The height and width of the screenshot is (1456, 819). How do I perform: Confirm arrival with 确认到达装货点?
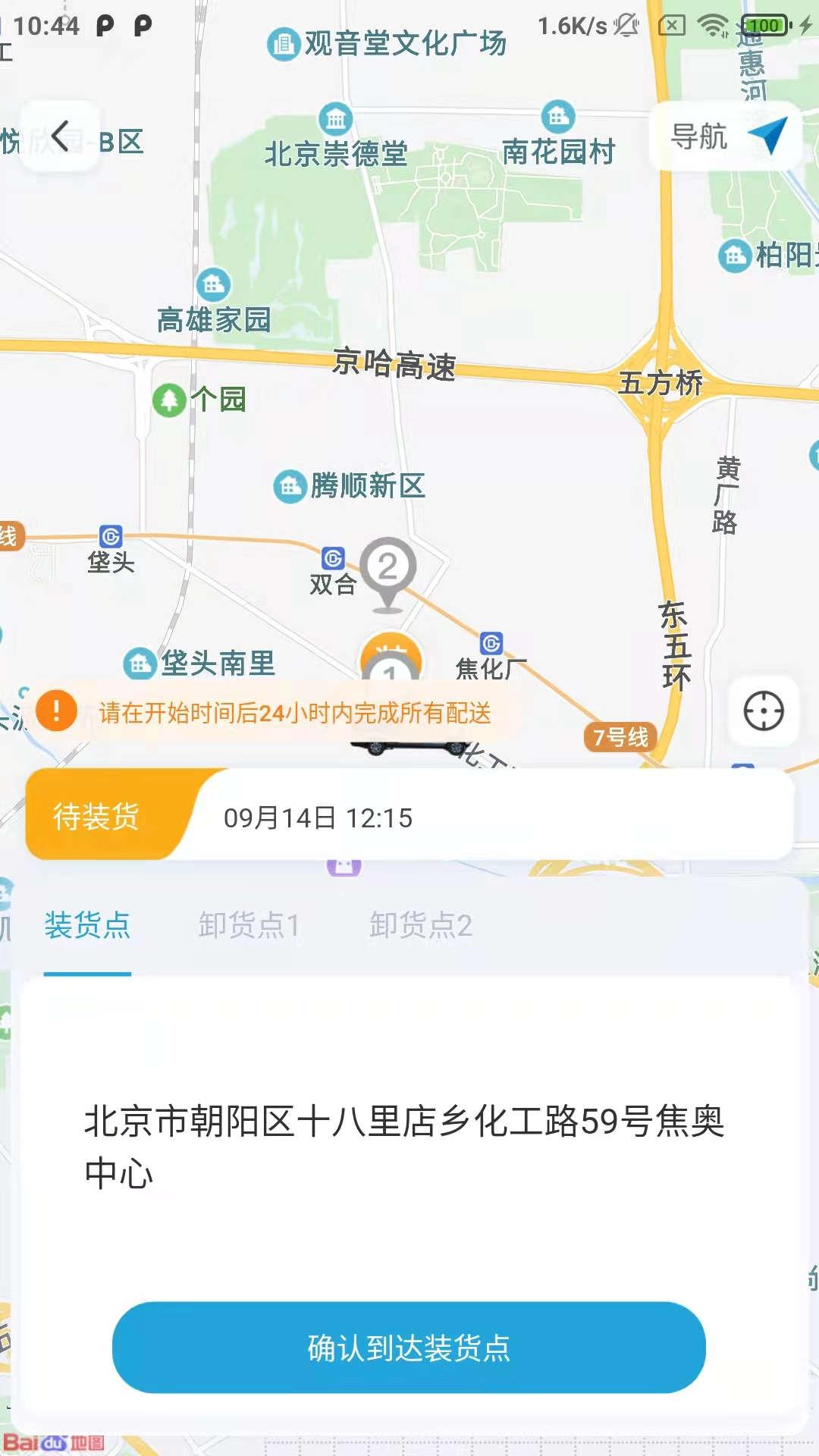coord(409,1348)
